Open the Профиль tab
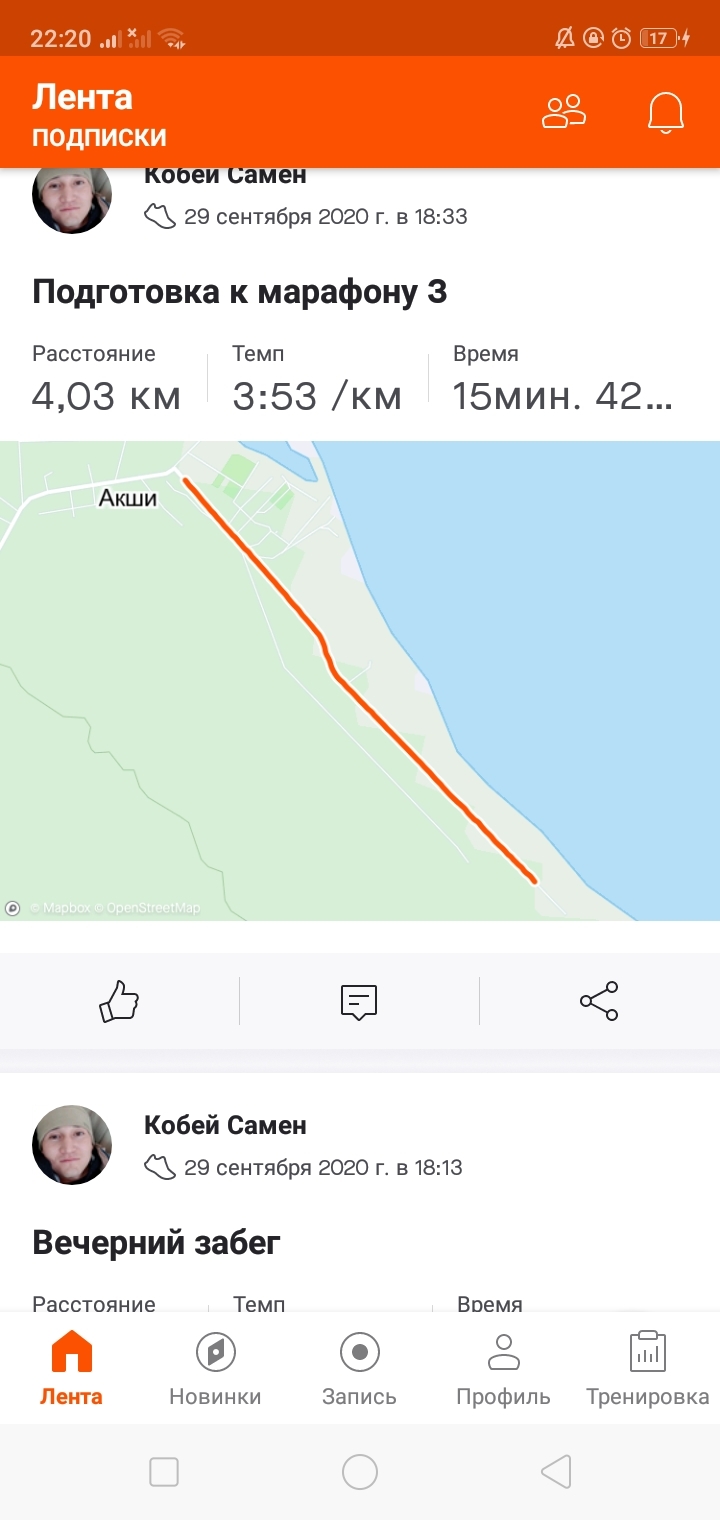 coord(503,1368)
